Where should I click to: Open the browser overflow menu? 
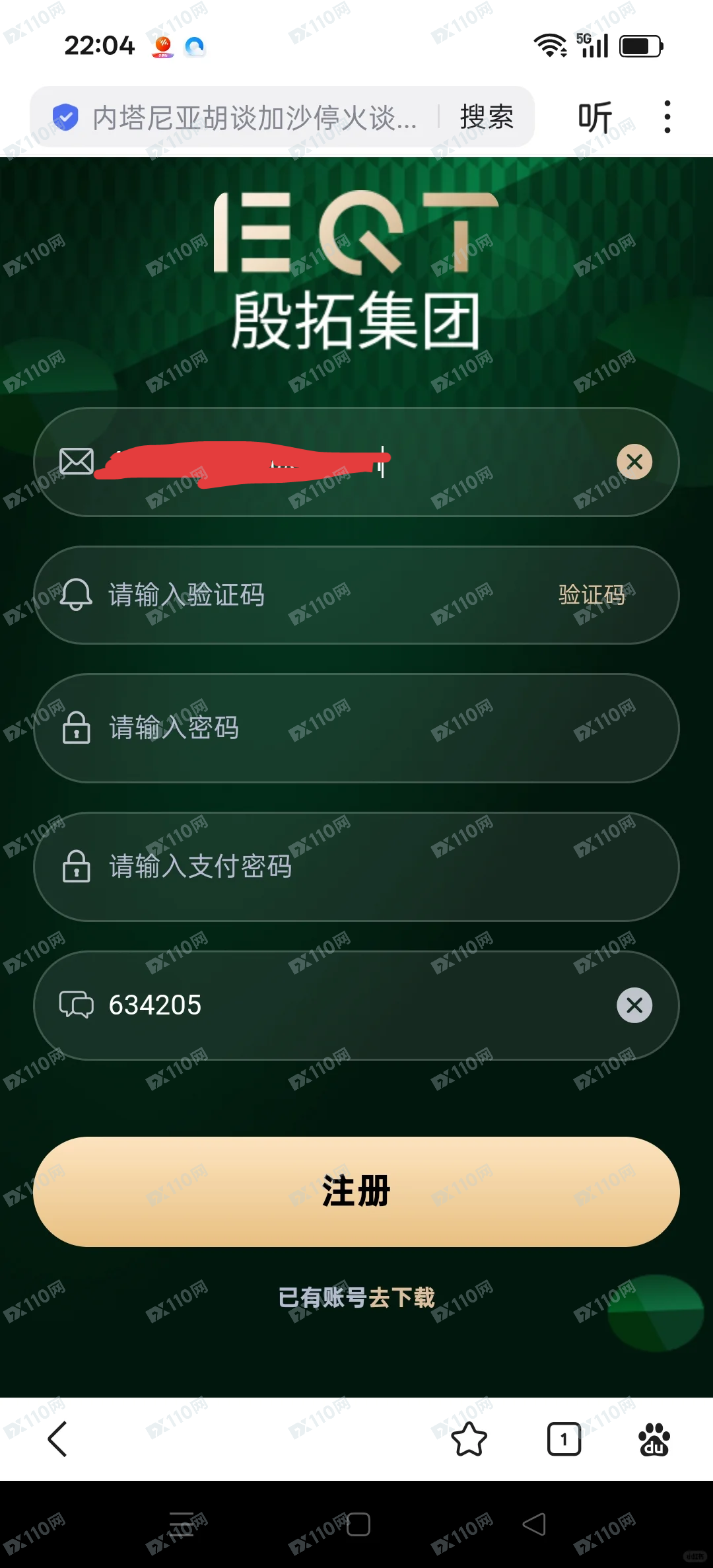[667, 118]
